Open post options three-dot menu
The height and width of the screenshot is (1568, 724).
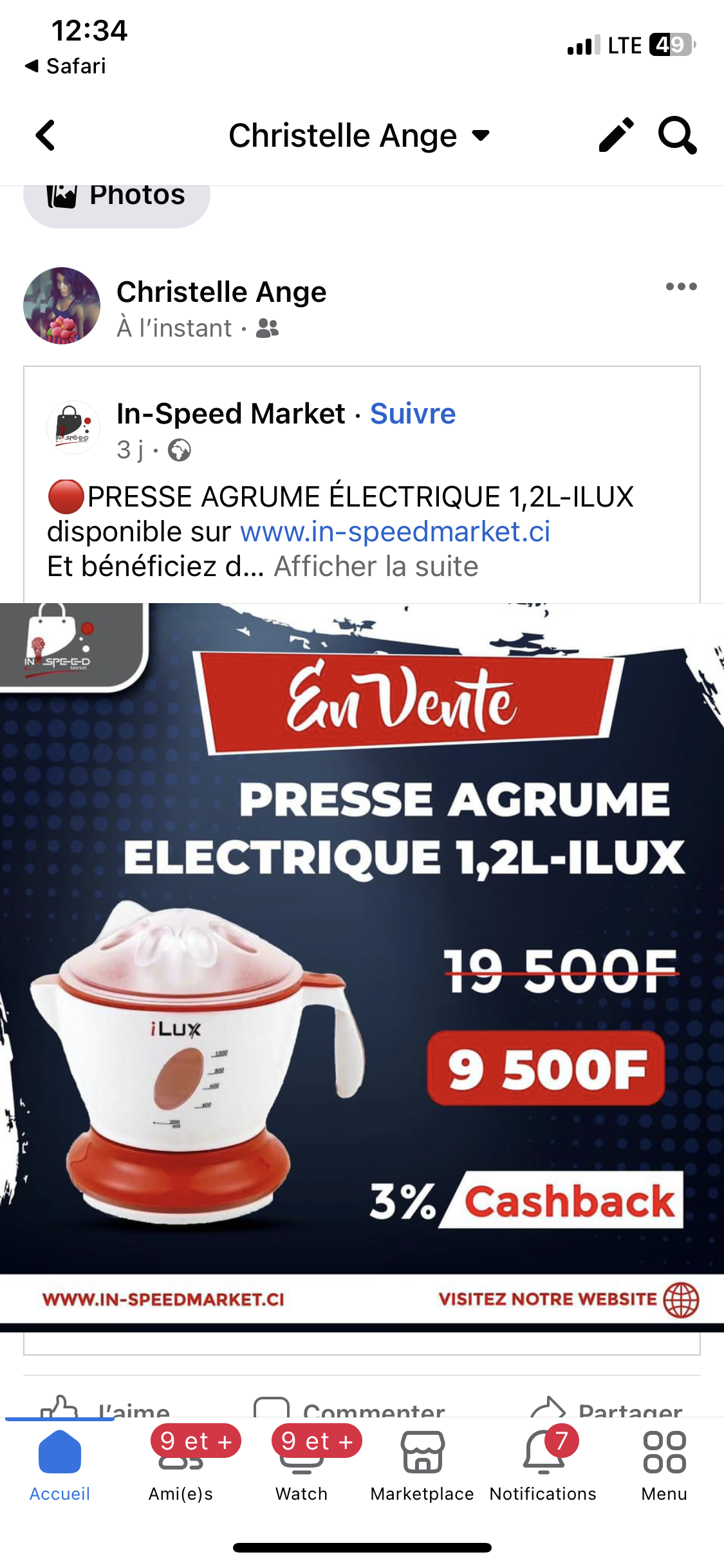tap(681, 287)
